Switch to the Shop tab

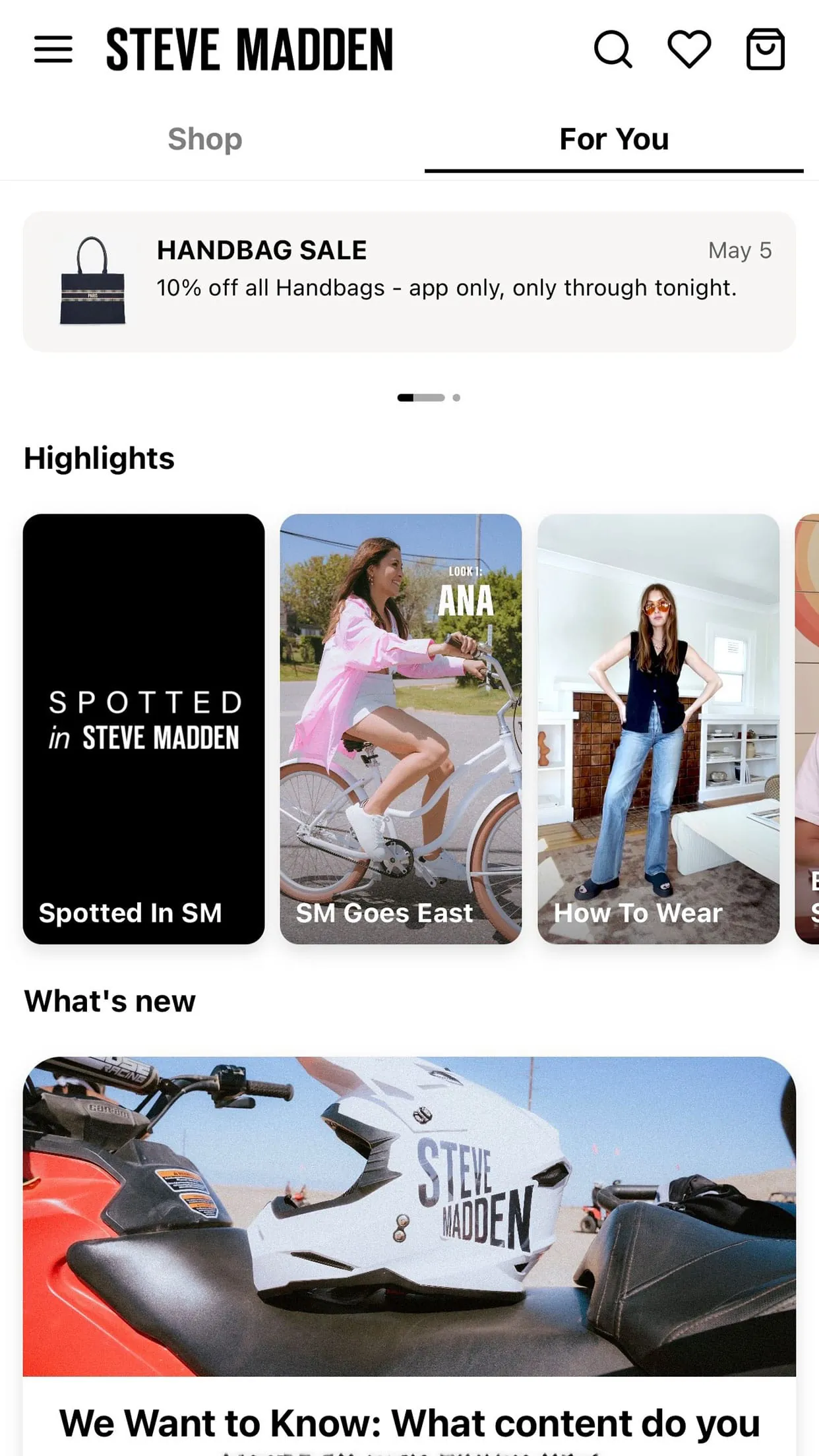click(205, 140)
